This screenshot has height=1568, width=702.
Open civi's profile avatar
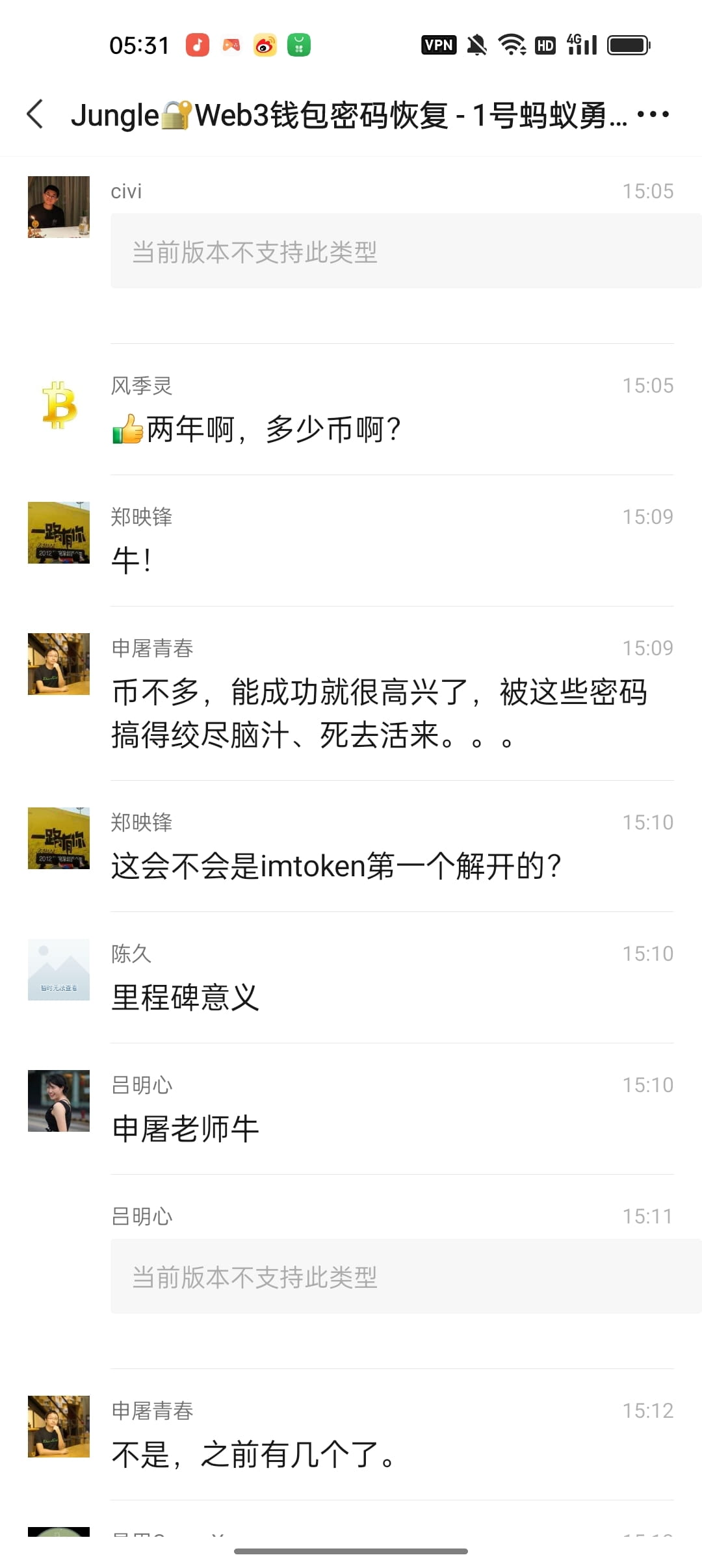tap(58, 207)
